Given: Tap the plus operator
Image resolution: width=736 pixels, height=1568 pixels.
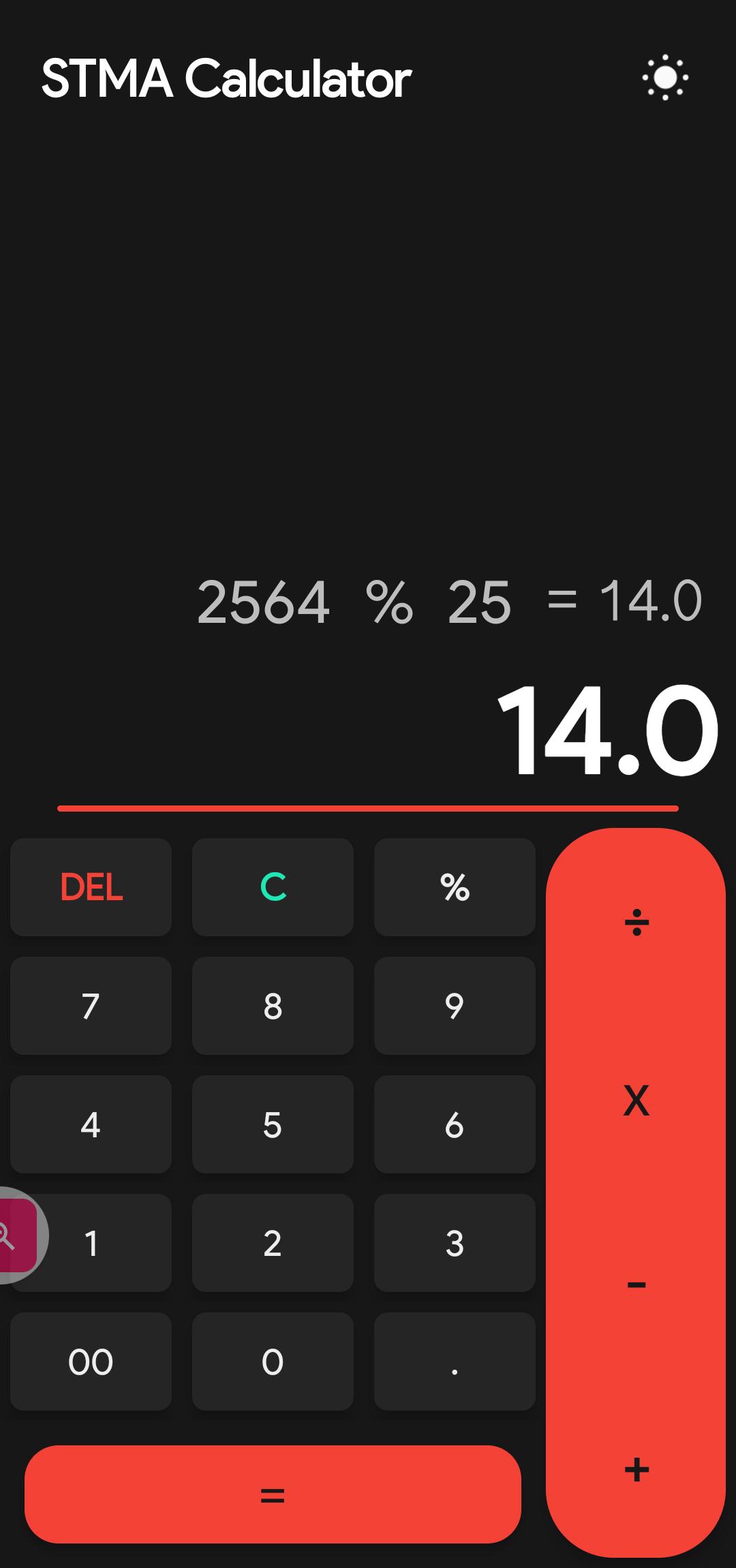Looking at the screenshot, I should pyautogui.click(x=636, y=1469).
